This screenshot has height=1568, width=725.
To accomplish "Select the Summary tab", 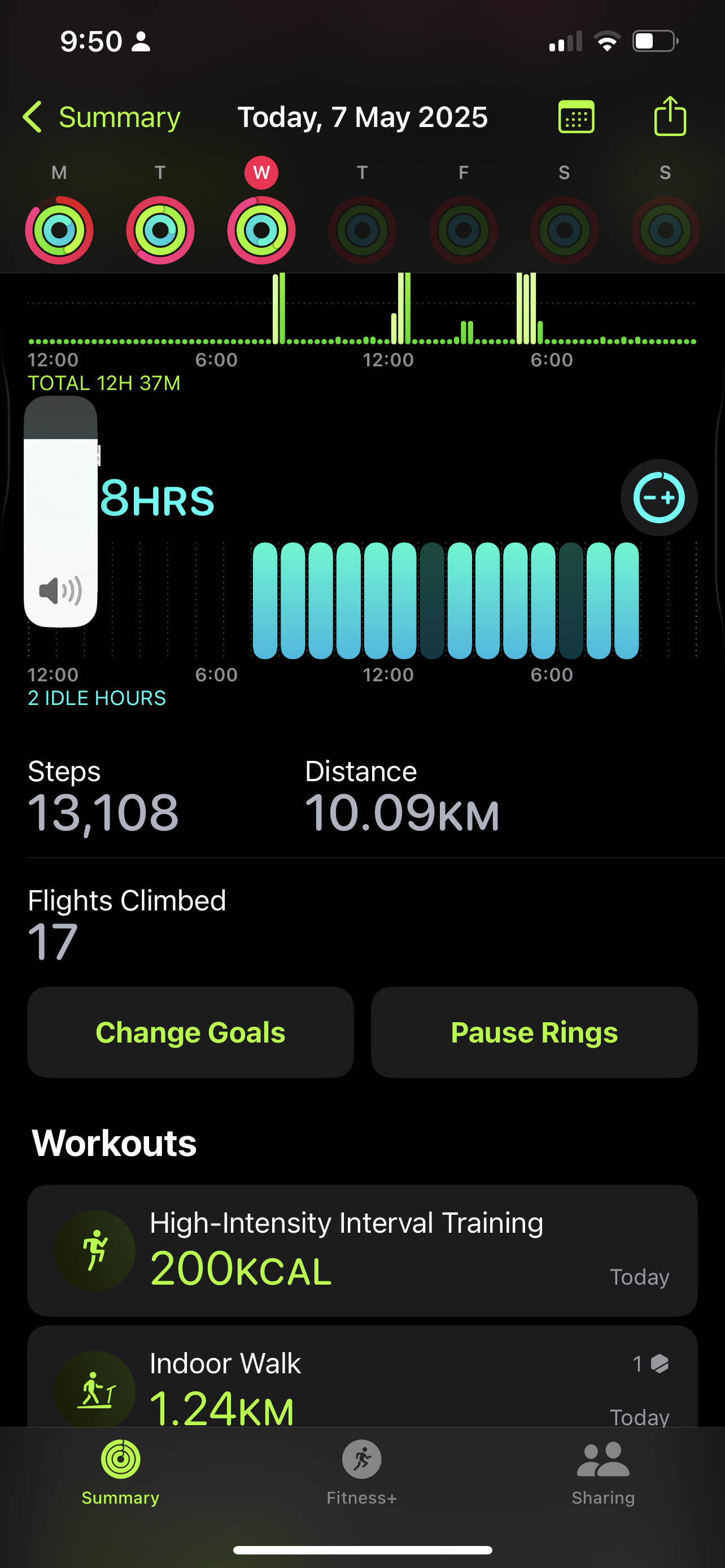I will pyautogui.click(x=120, y=1473).
